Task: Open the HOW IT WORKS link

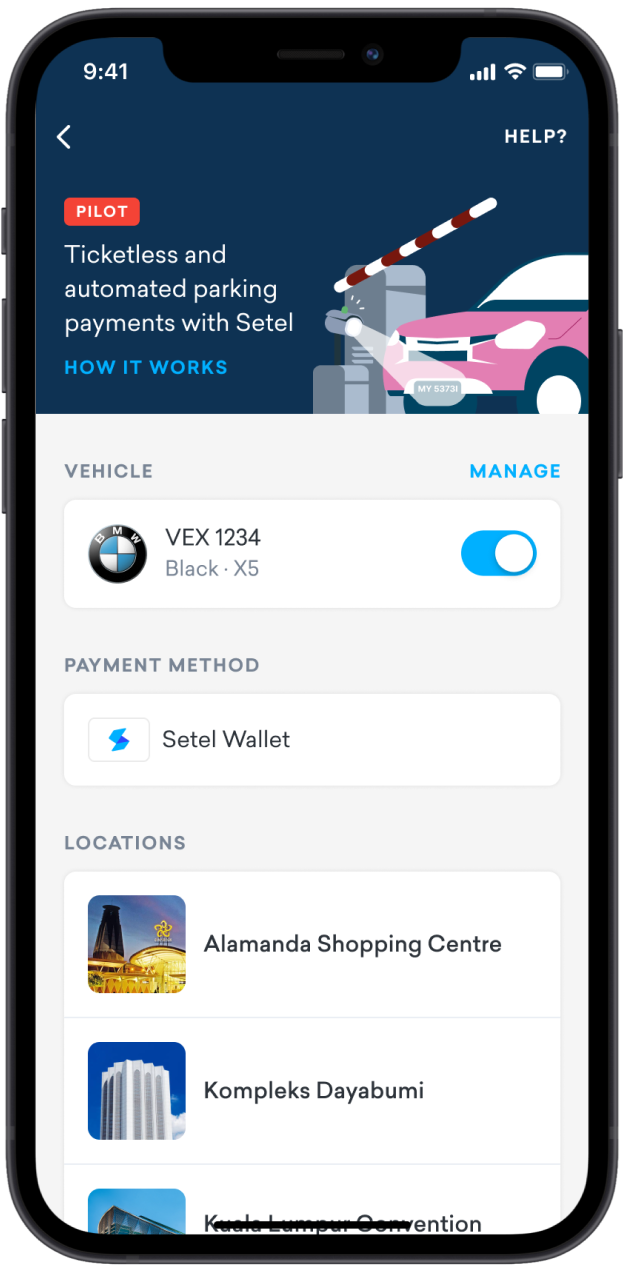Action: click(x=146, y=367)
